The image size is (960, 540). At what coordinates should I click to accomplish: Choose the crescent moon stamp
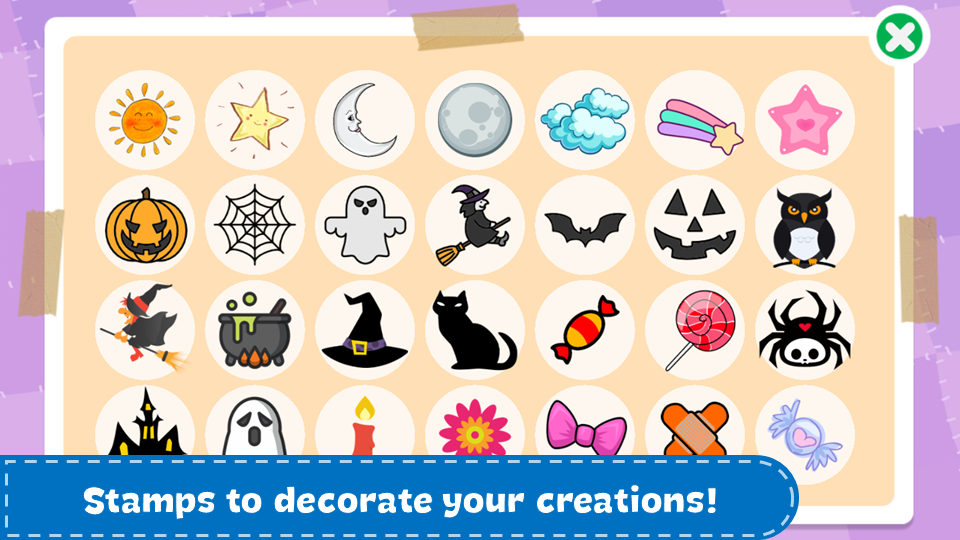click(x=365, y=120)
